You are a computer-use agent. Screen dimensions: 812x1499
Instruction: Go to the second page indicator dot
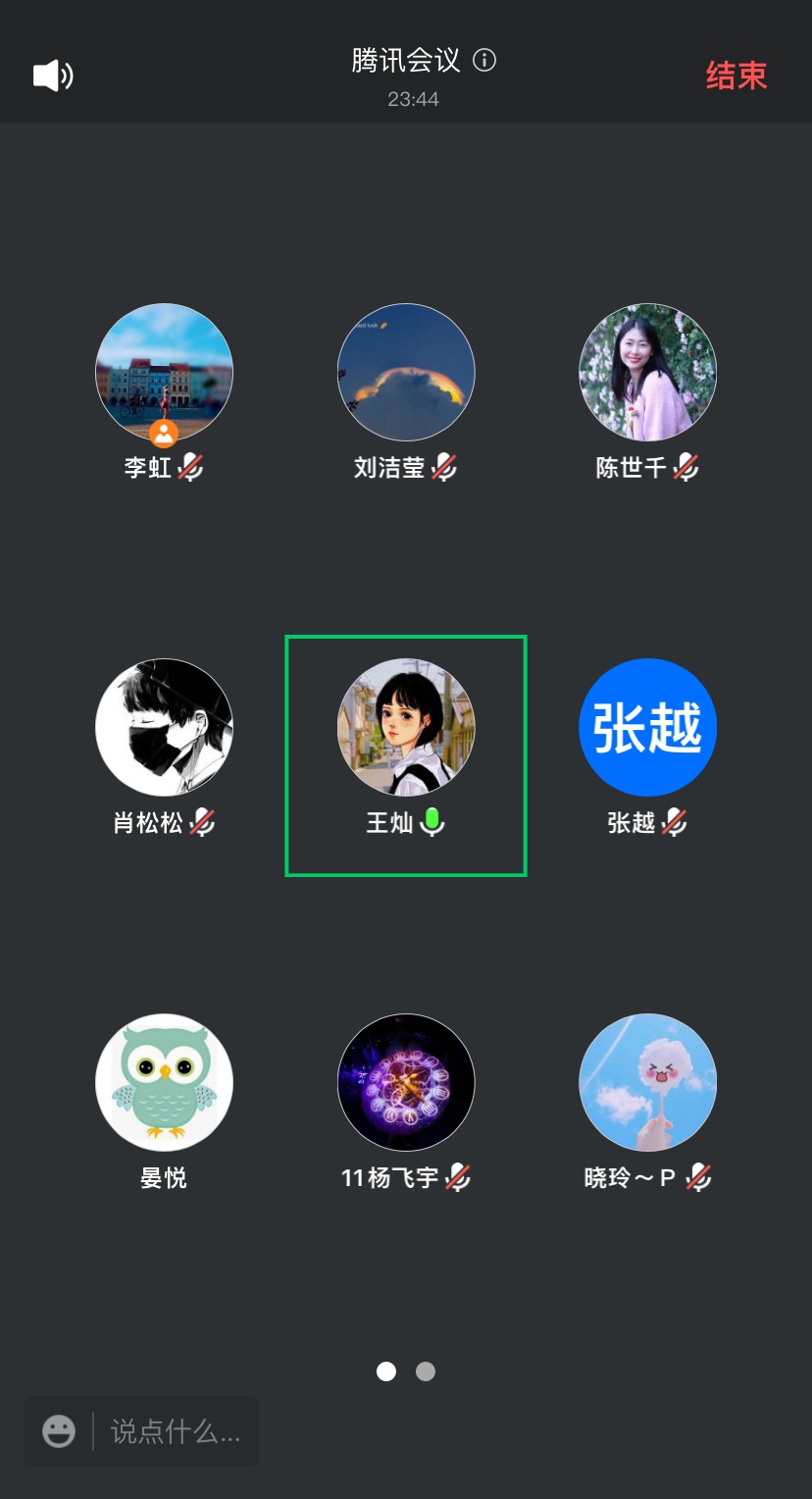point(426,1371)
